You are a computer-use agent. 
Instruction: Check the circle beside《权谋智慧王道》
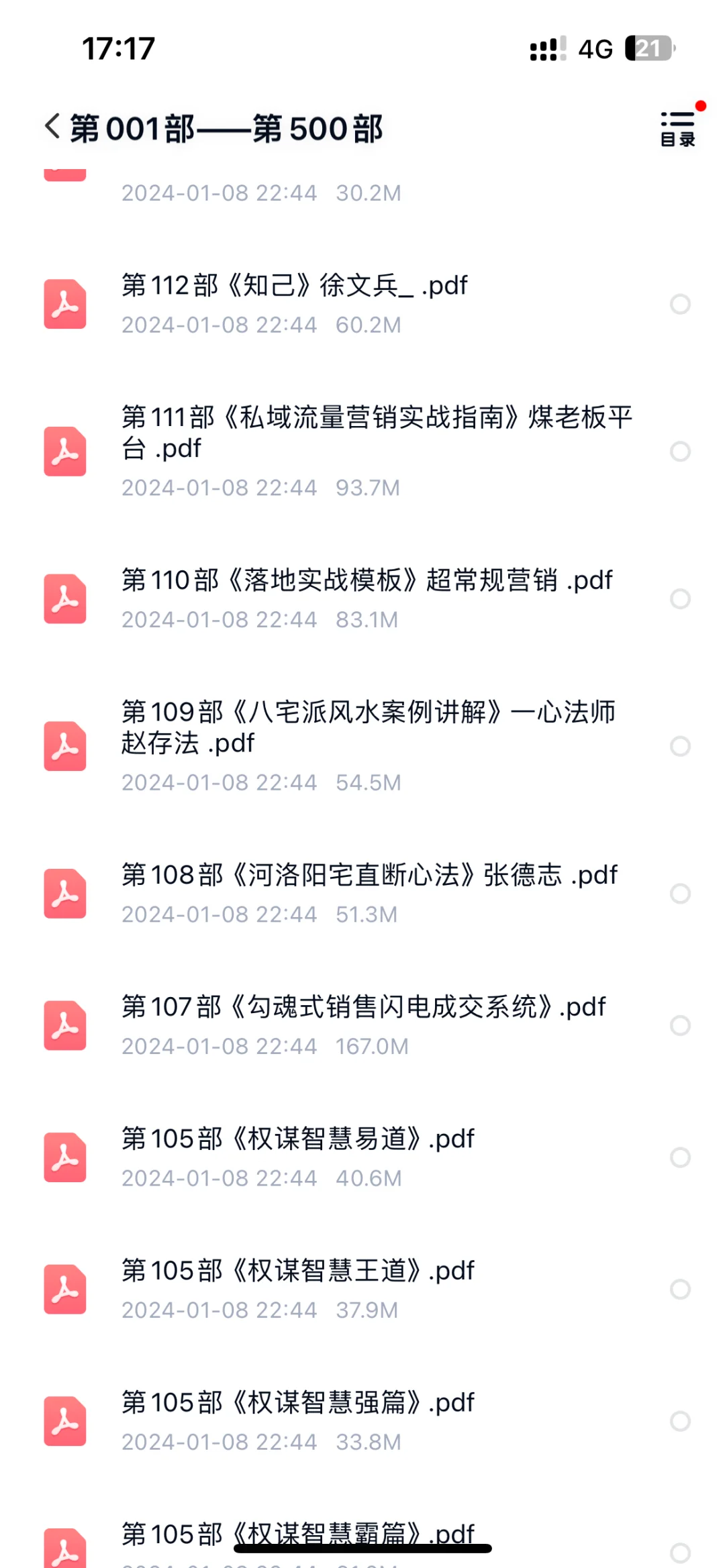pos(680,1289)
